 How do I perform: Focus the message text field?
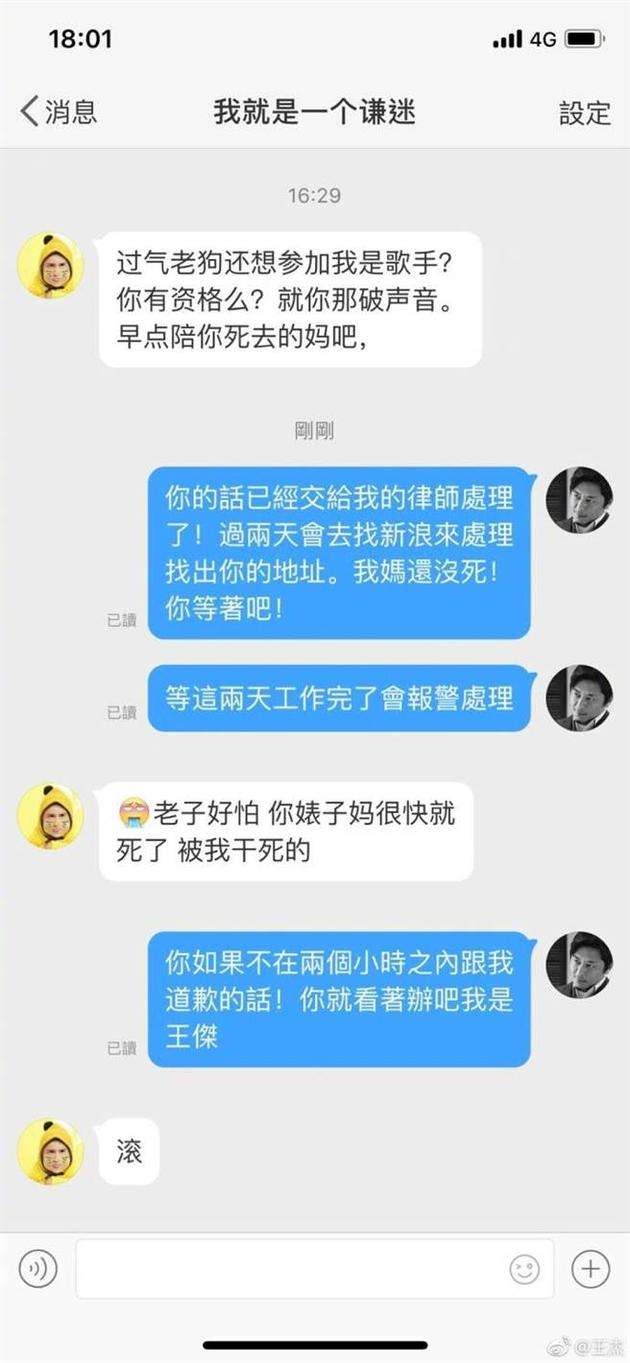click(290, 1269)
